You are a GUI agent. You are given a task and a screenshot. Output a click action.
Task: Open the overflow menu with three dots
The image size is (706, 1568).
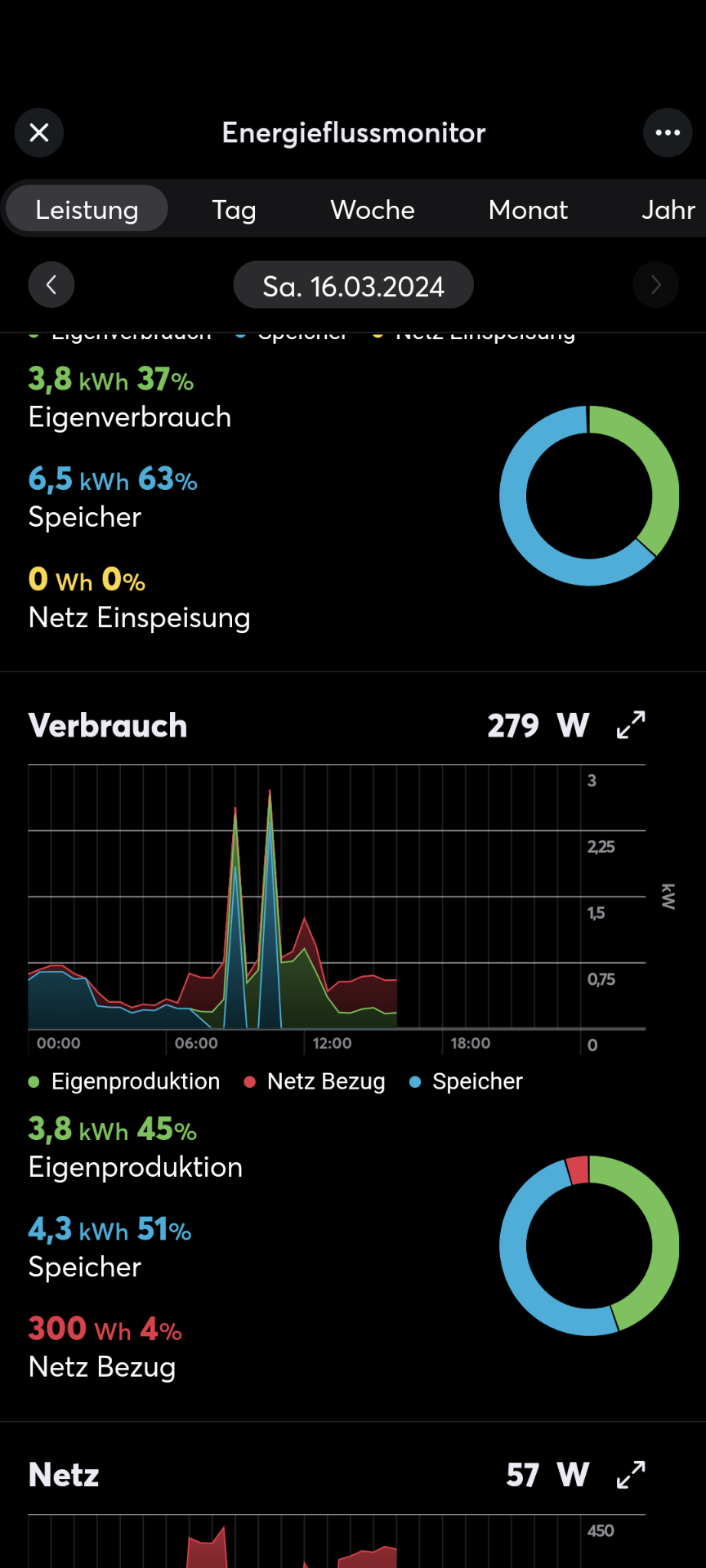(x=668, y=132)
